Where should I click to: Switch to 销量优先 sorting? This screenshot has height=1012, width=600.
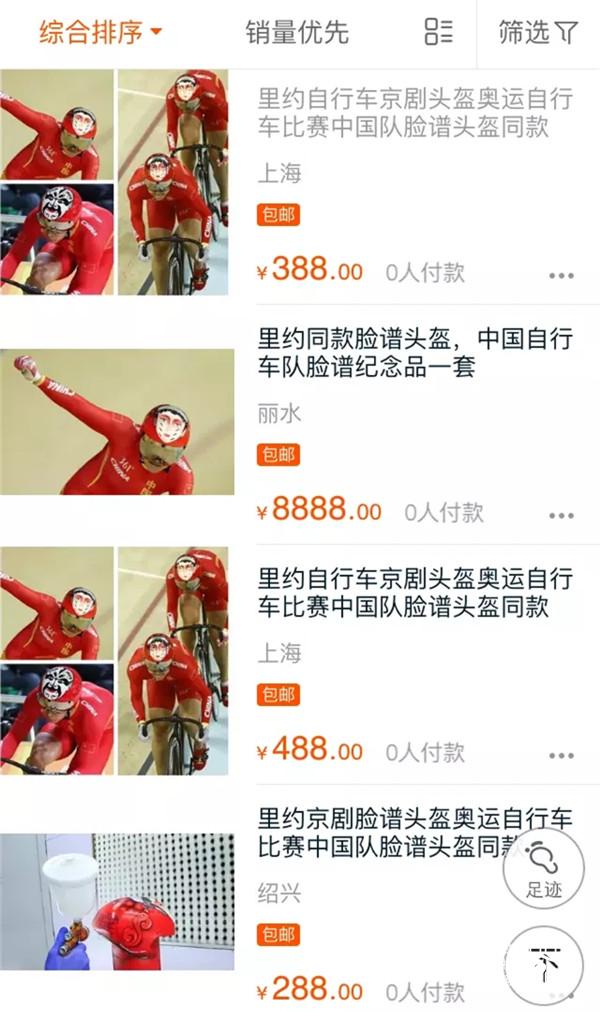pos(297,32)
